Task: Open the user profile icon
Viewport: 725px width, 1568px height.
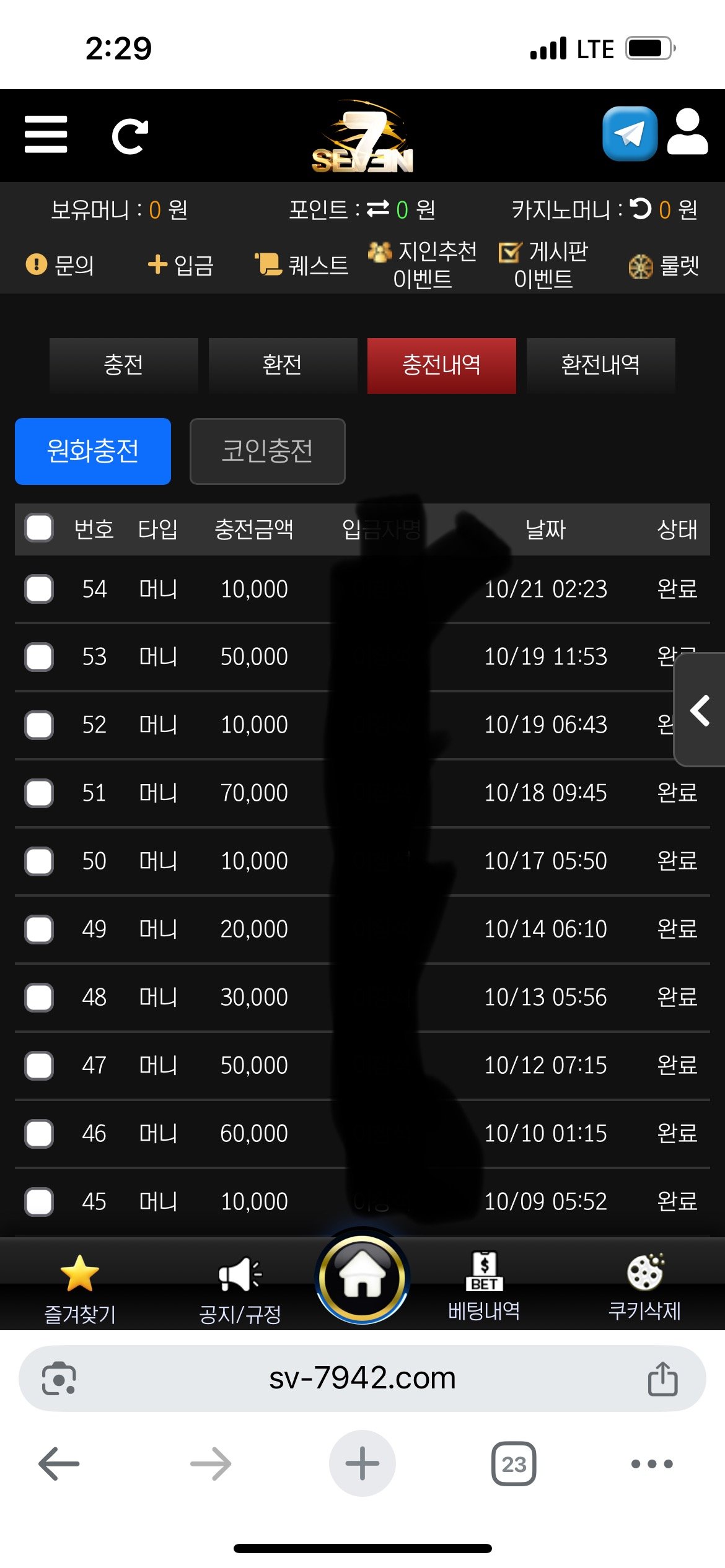Action: pyautogui.click(x=687, y=132)
